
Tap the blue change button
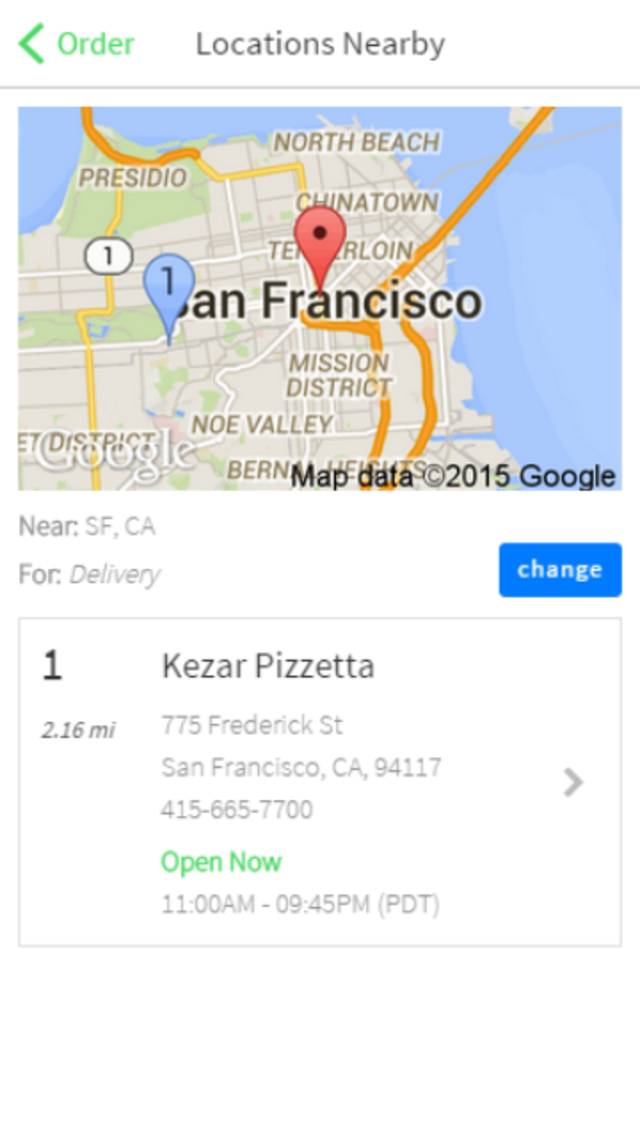pos(560,570)
